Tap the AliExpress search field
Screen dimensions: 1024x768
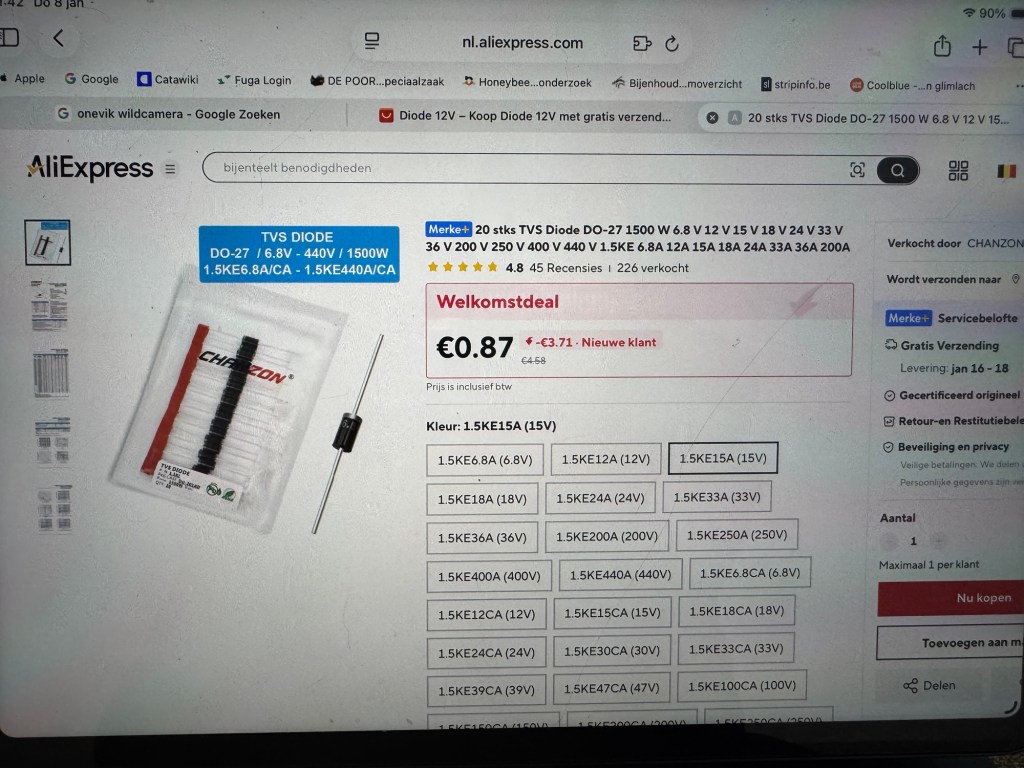click(520, 168)
